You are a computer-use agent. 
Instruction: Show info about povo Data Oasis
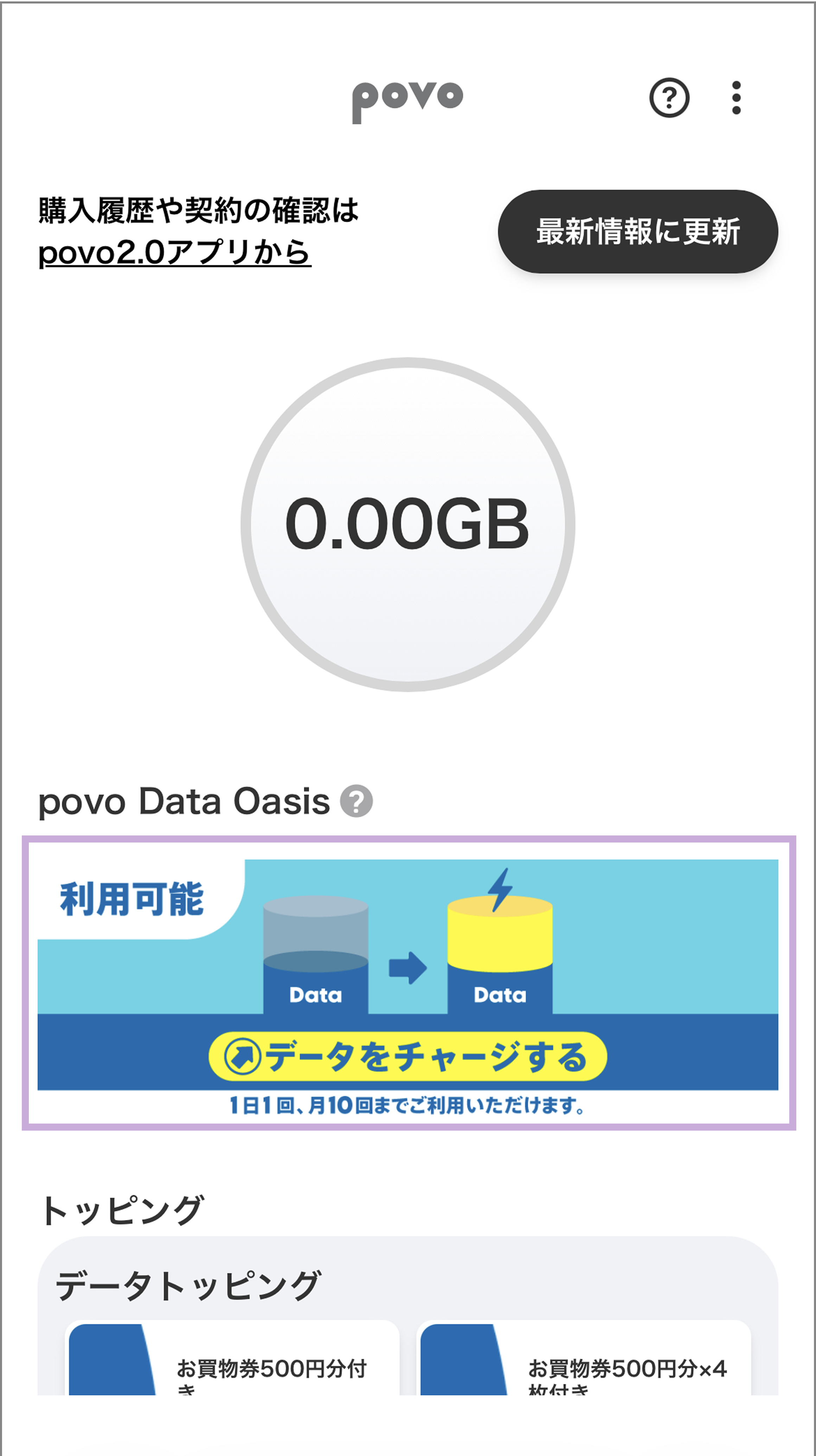tap(356, 801)
